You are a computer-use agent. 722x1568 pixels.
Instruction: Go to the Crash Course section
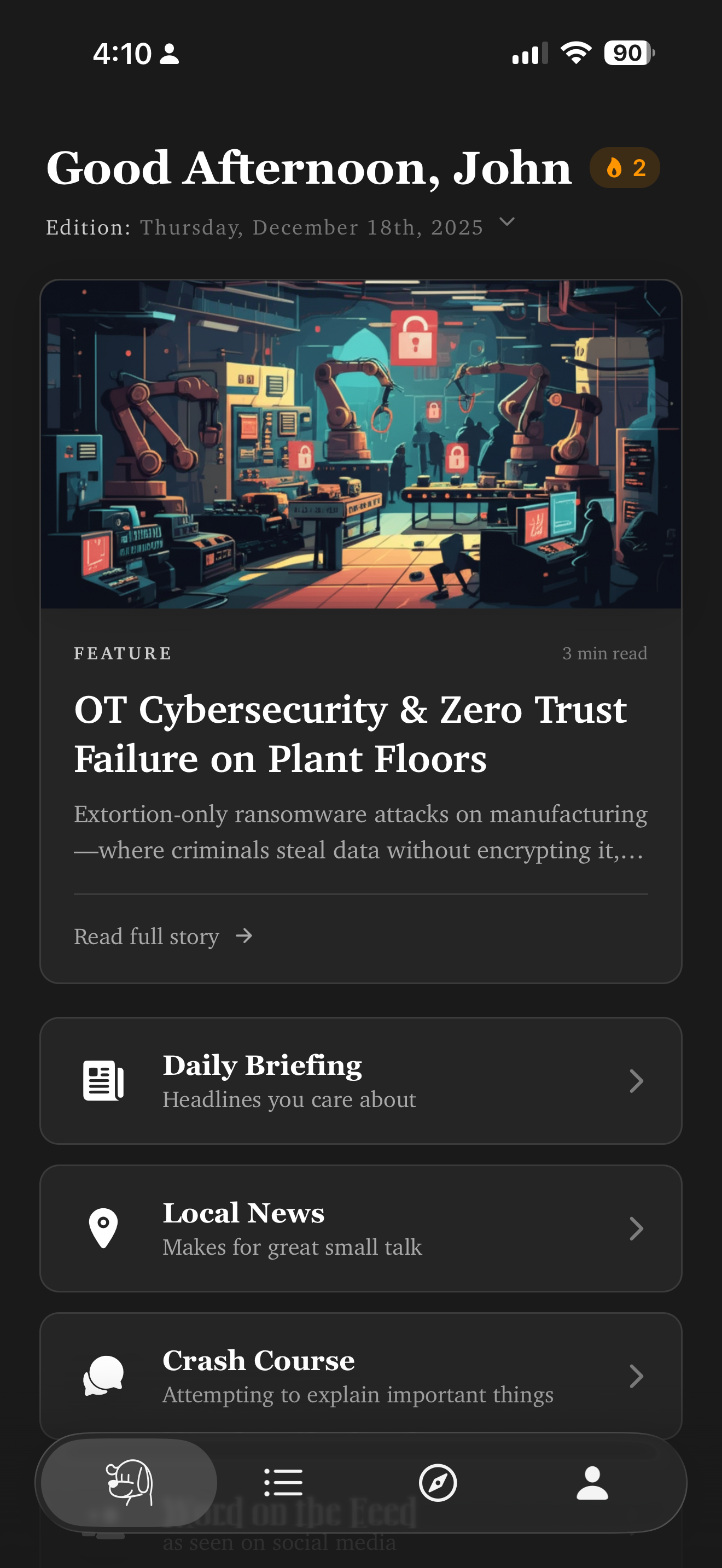click(x=360, y=1376)
